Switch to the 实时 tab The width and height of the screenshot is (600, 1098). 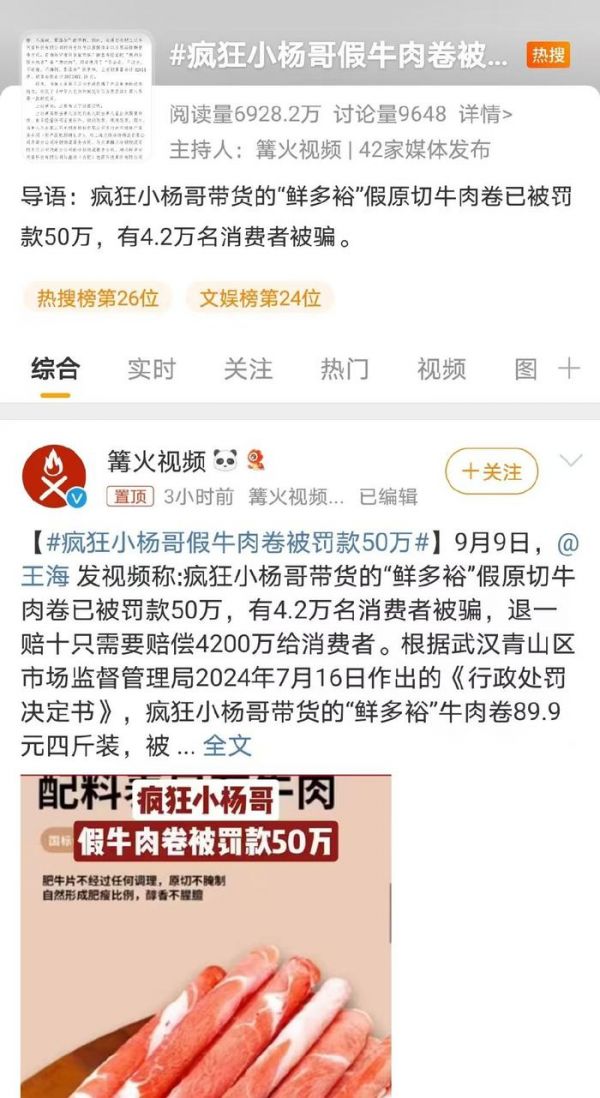[x=151, y=368]
